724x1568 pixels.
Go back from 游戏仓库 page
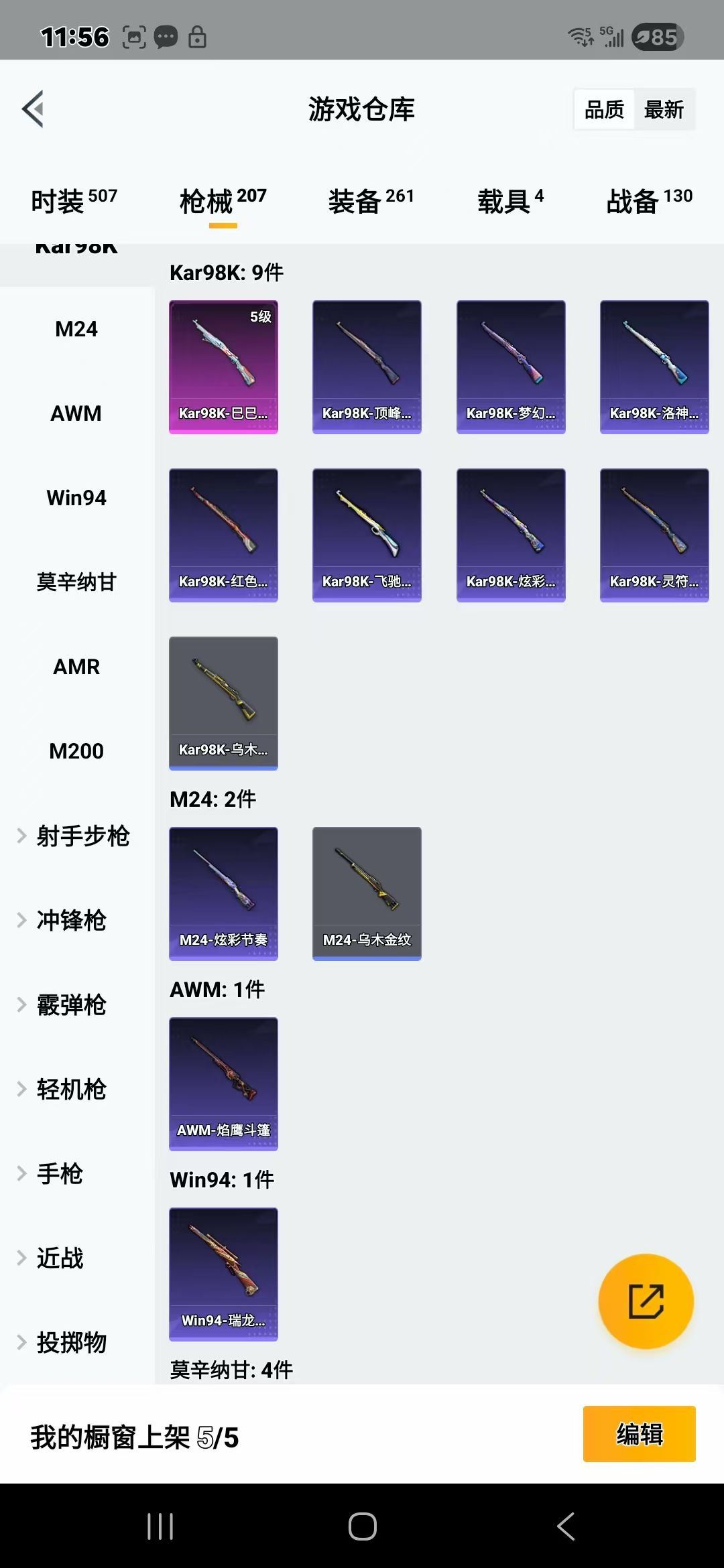point(33,109)
